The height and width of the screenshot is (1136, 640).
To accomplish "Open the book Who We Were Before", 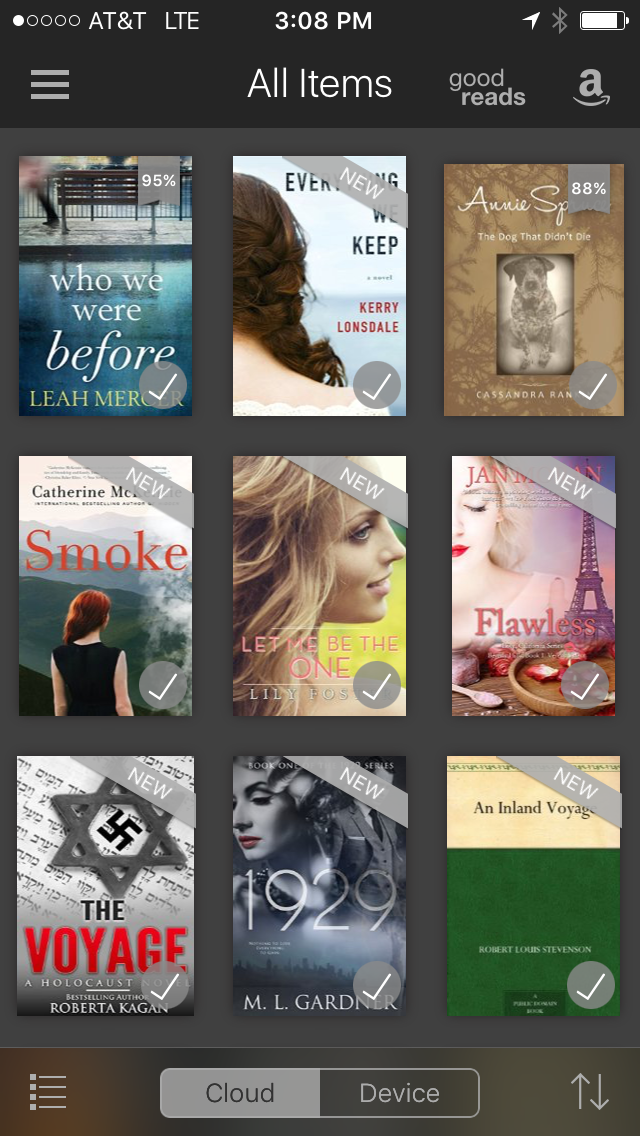I will point(105,286).
